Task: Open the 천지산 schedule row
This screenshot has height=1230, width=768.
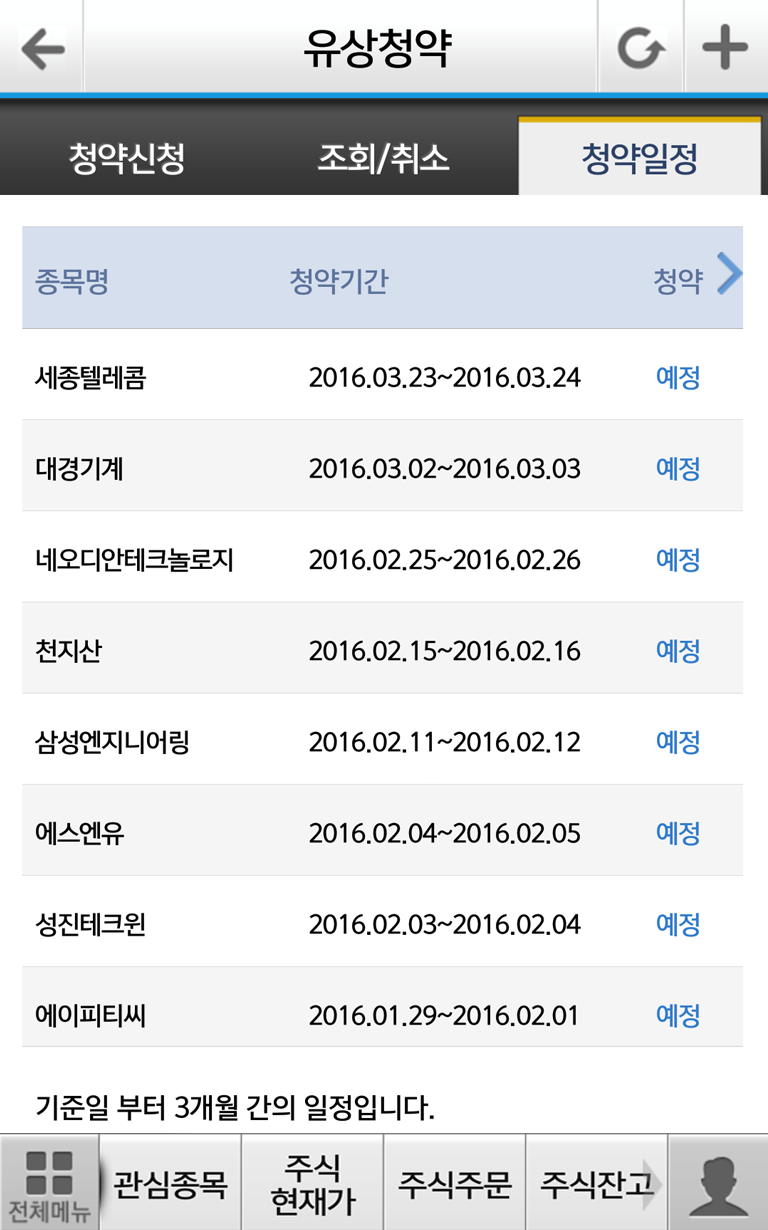Action: click(x=383, y=651)
